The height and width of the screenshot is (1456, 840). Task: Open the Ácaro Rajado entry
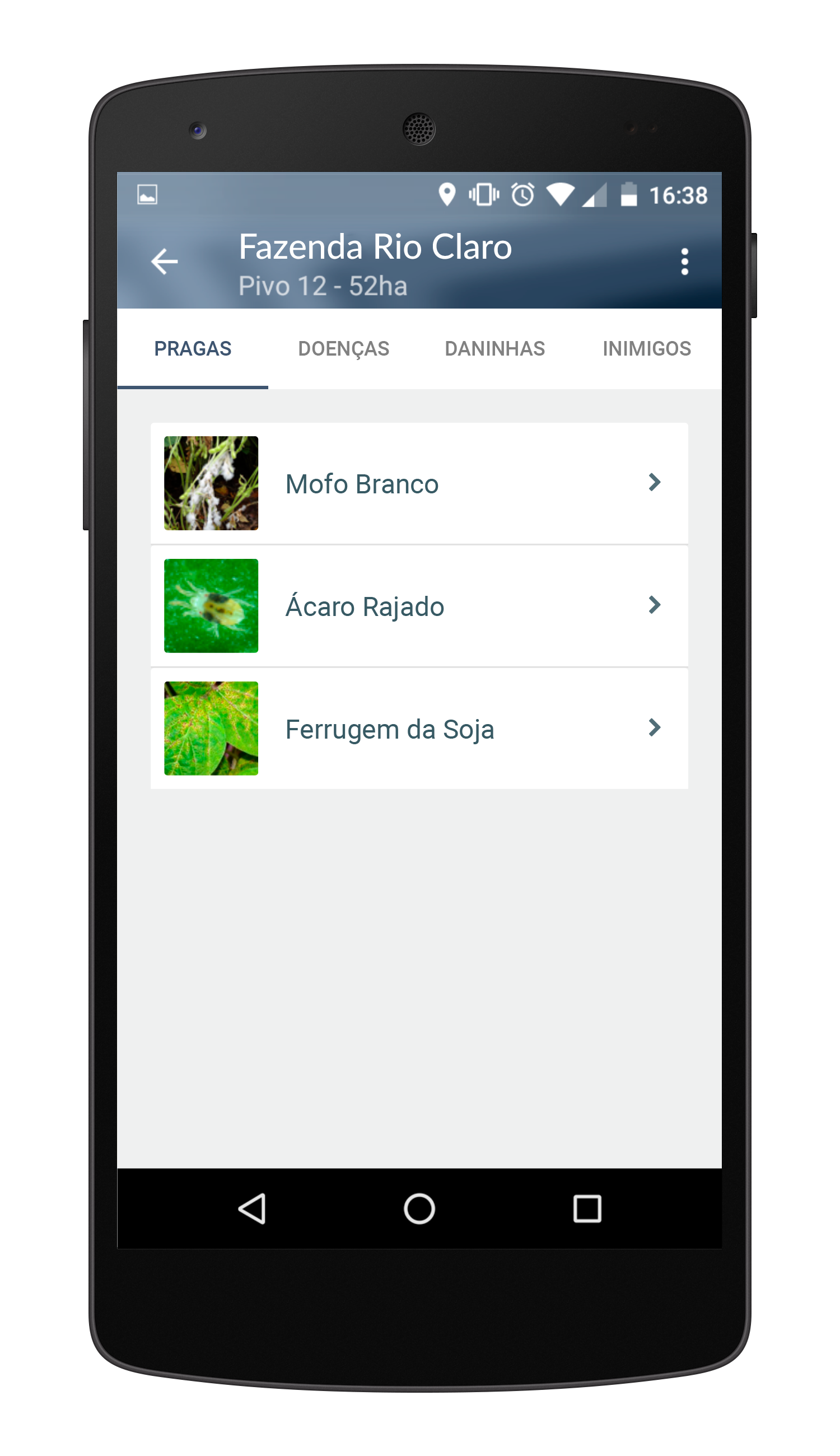click(419, 606)
